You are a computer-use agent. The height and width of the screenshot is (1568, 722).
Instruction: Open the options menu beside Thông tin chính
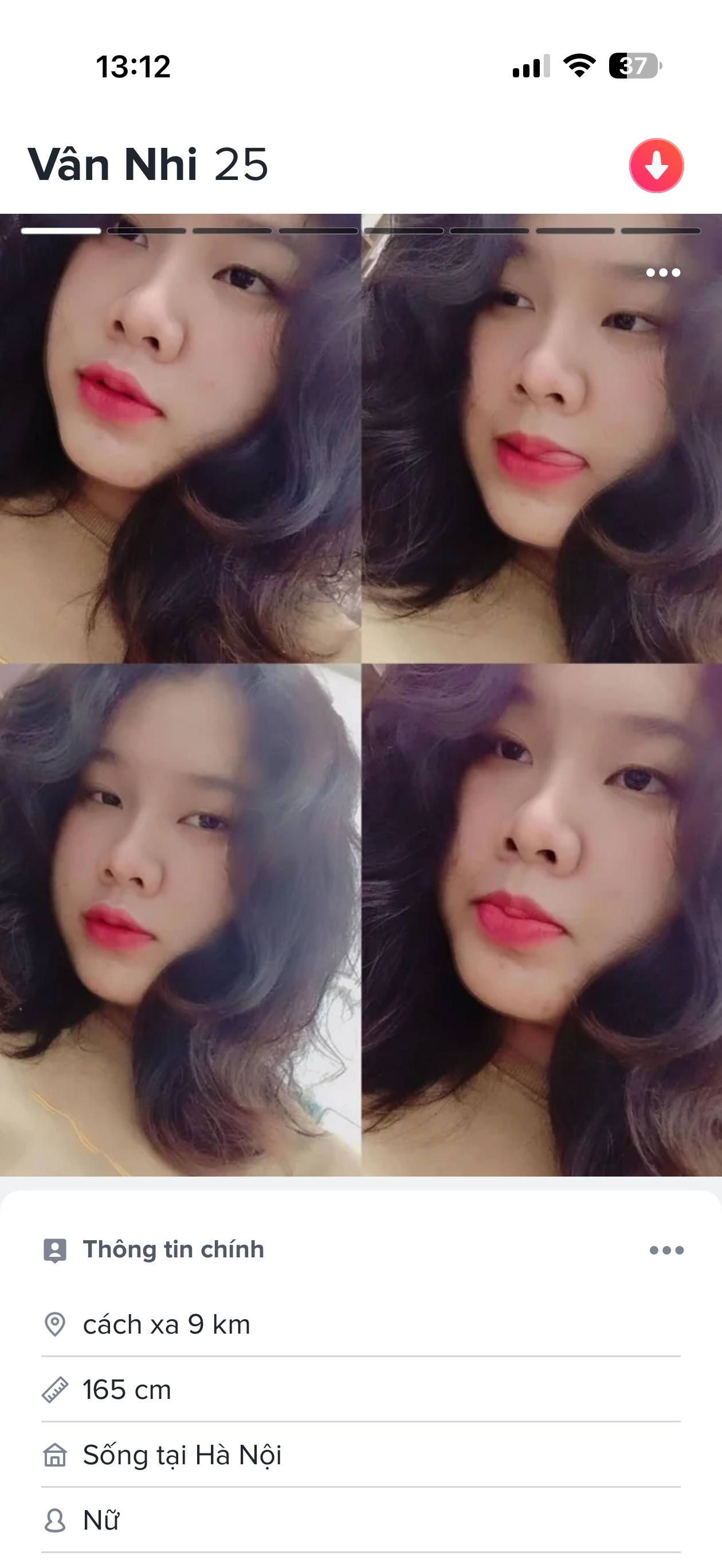coord(666,1250)
